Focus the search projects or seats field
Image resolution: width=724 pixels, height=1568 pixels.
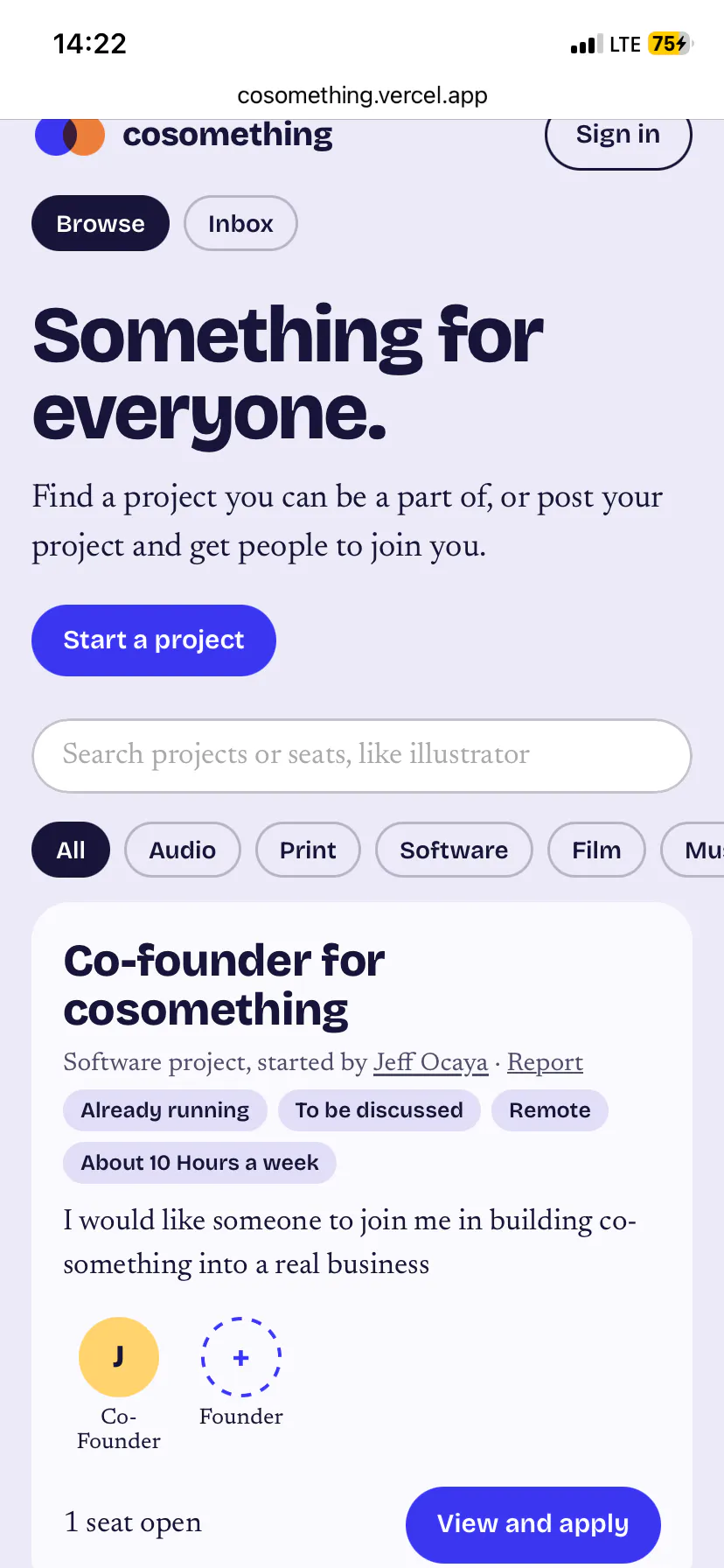[362, 756]
